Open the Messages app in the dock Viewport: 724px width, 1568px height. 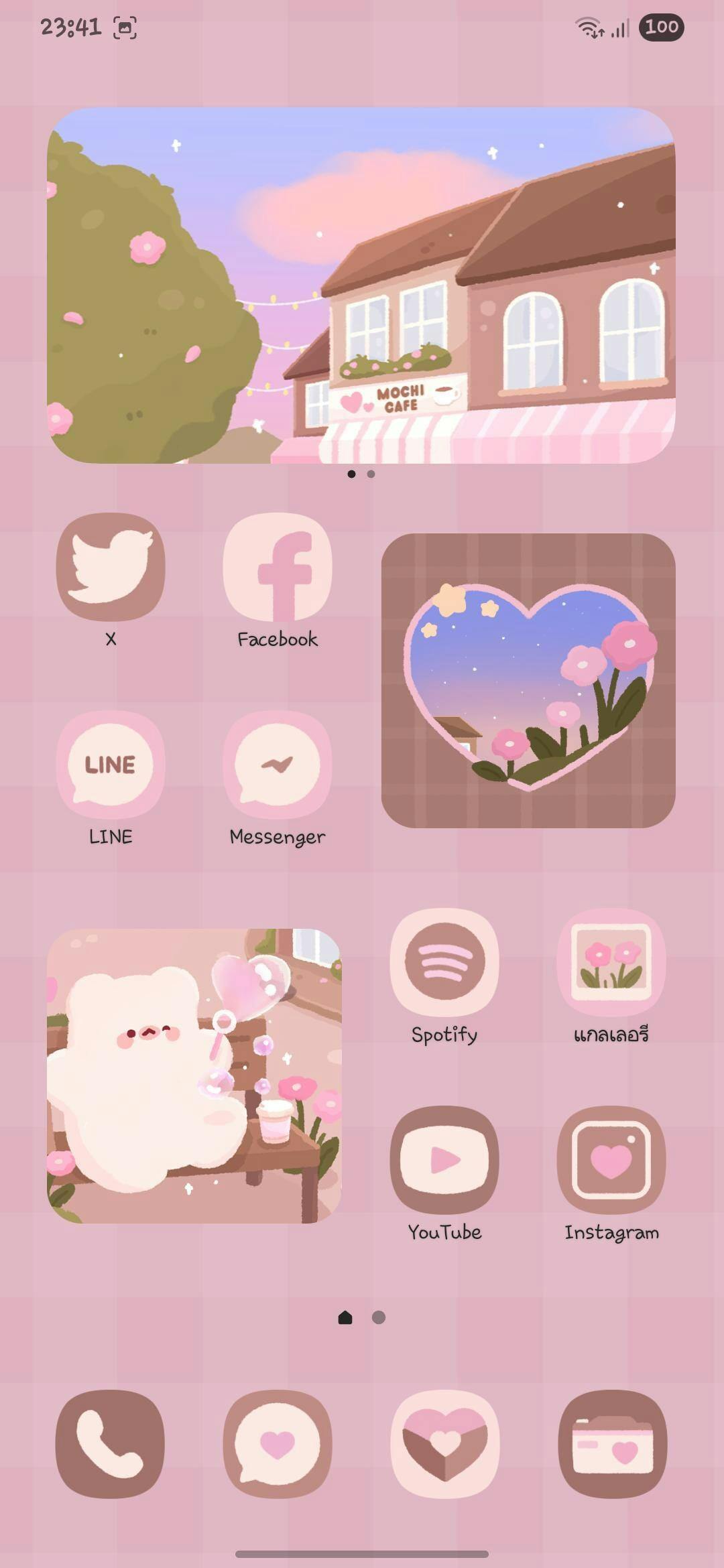278,1445
